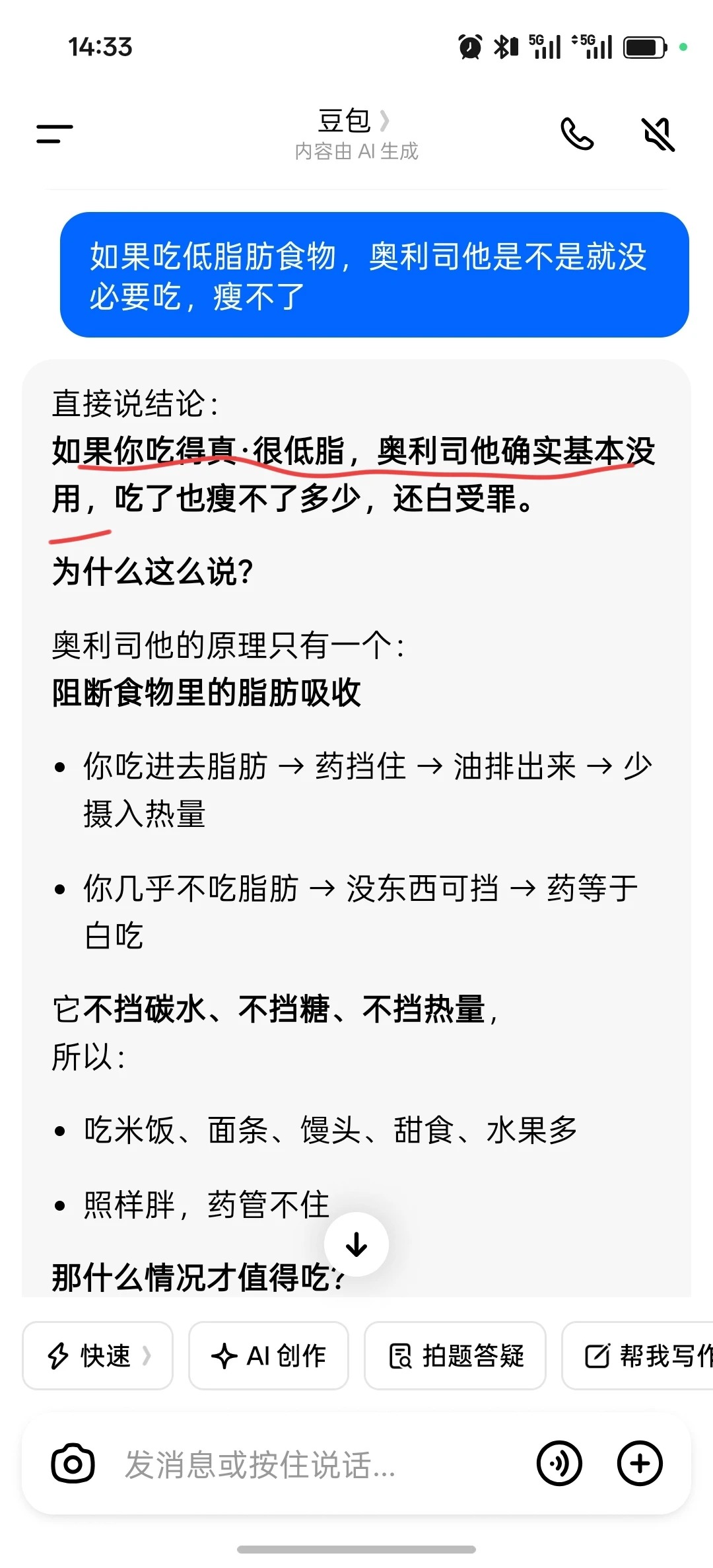Open the plus attachment menu
Screen dimensions: 713x1568
639,1464
